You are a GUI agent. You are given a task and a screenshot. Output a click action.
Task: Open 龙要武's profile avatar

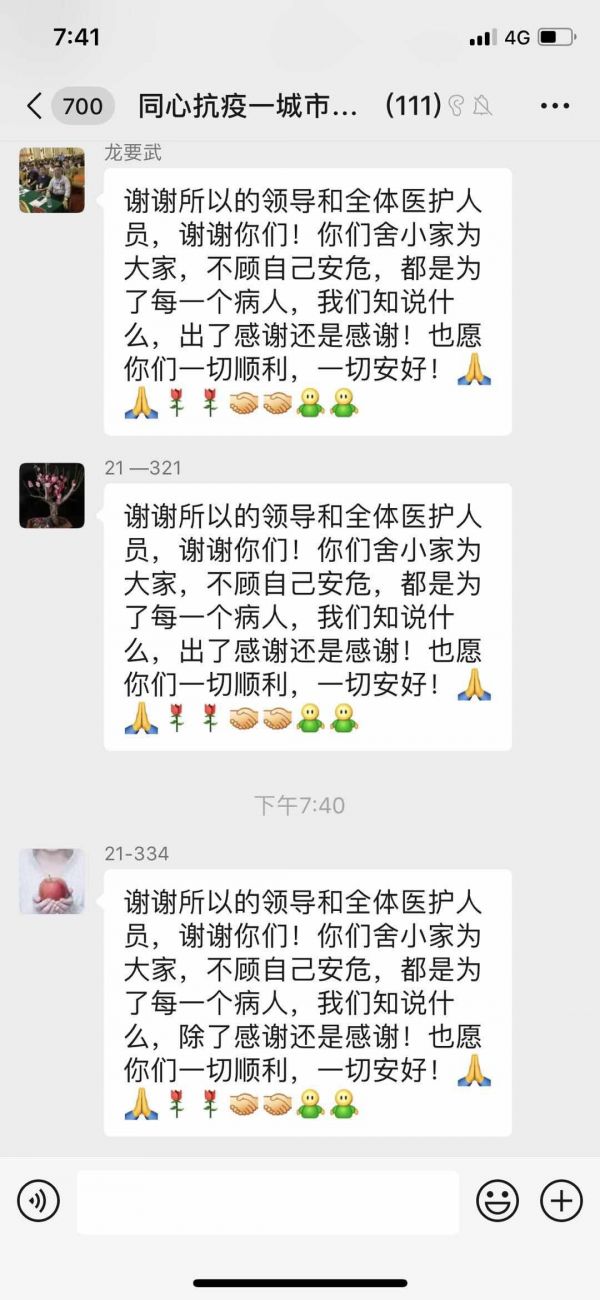52,180
